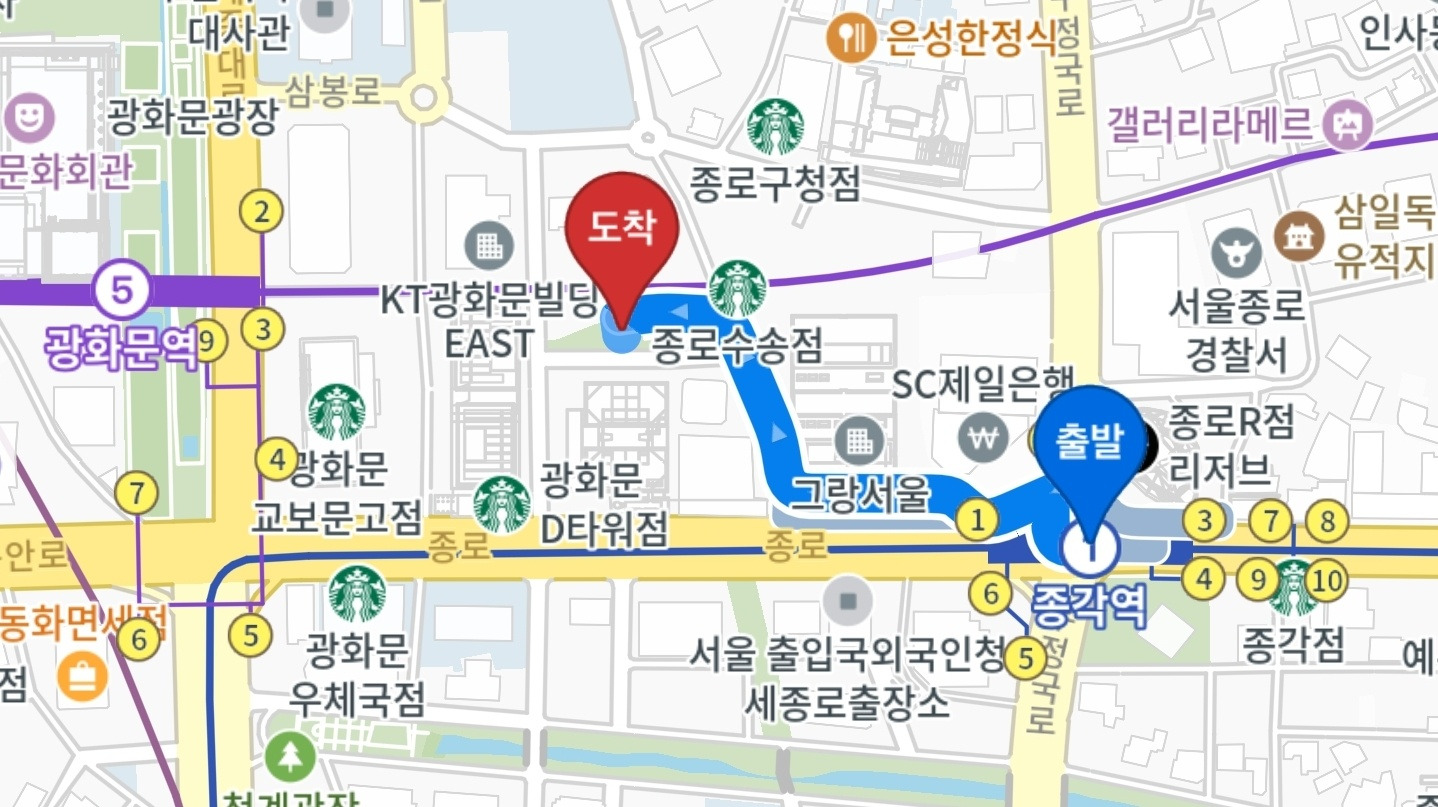The image size is (1438, 807).
Task: Open the KT광화문빌딩 EAST building marker
Action: click(x=489, y=246)
